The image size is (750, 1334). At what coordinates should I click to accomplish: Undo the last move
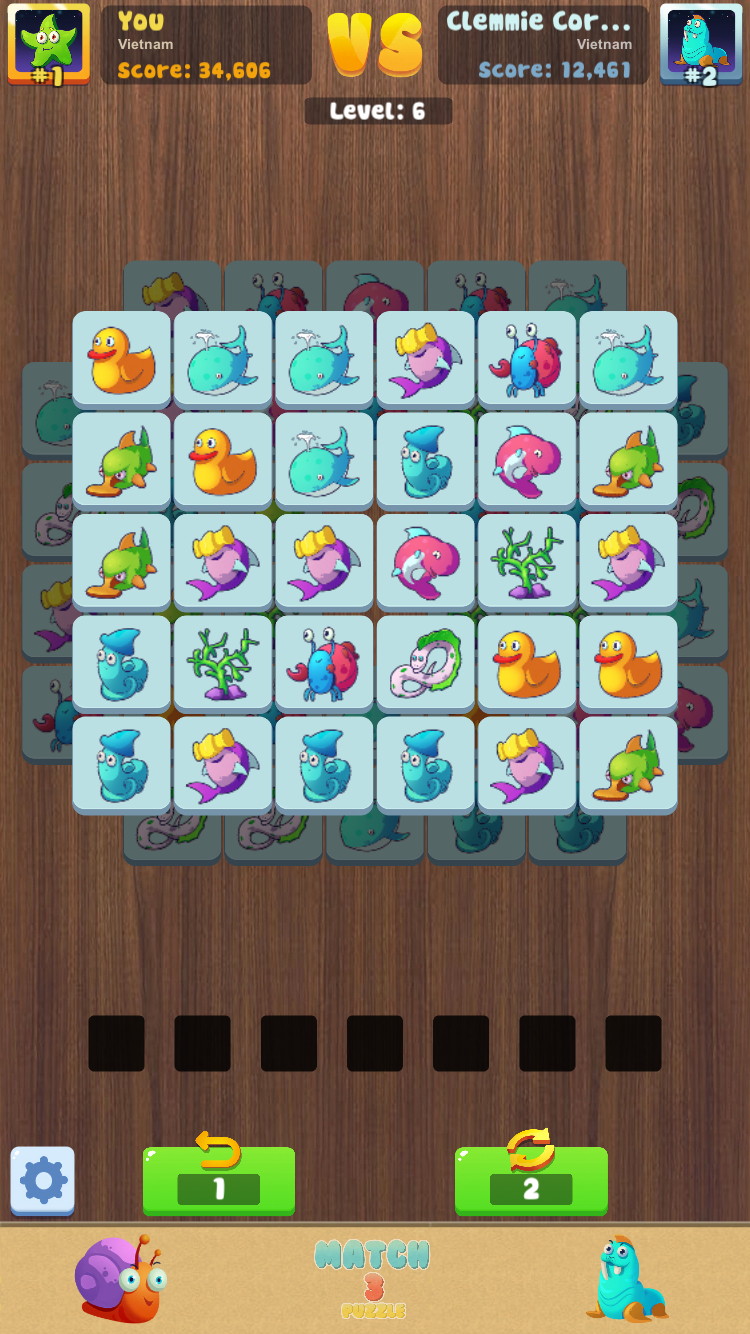point(219,1179)
